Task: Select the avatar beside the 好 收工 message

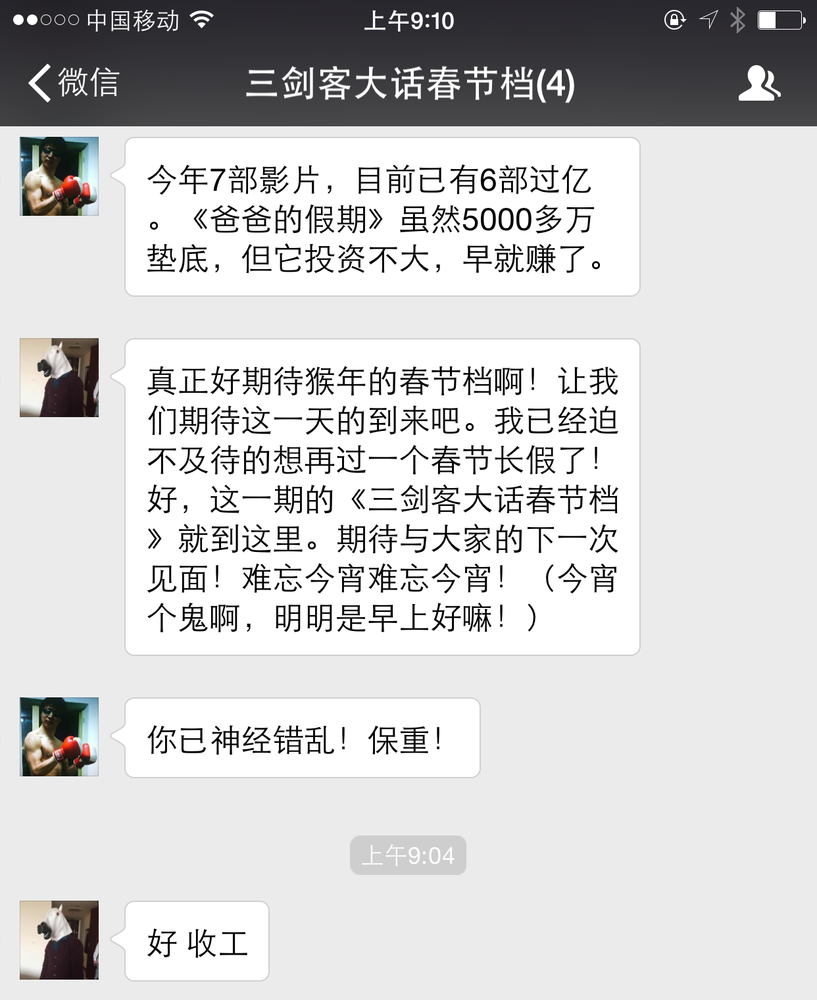Action: 60,940
